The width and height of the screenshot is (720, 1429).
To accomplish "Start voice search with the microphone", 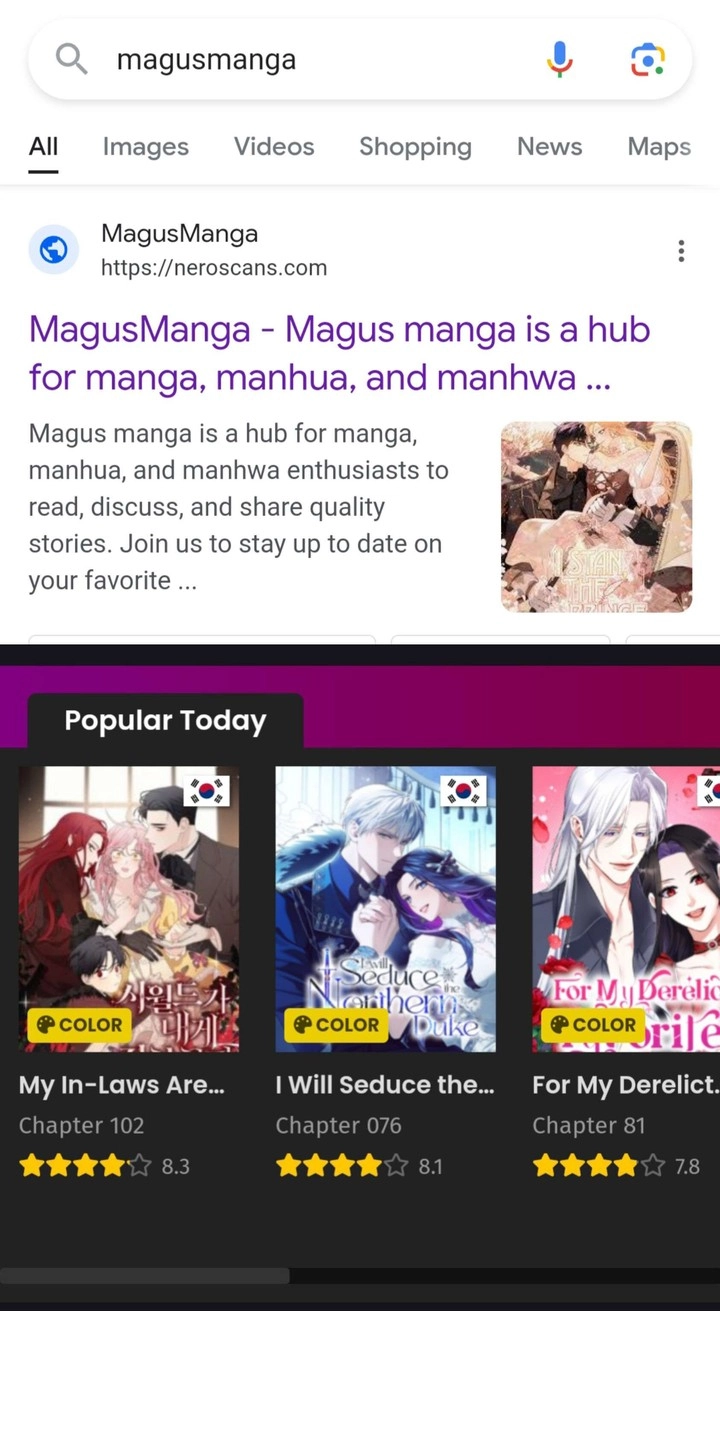I will point(560,60).
